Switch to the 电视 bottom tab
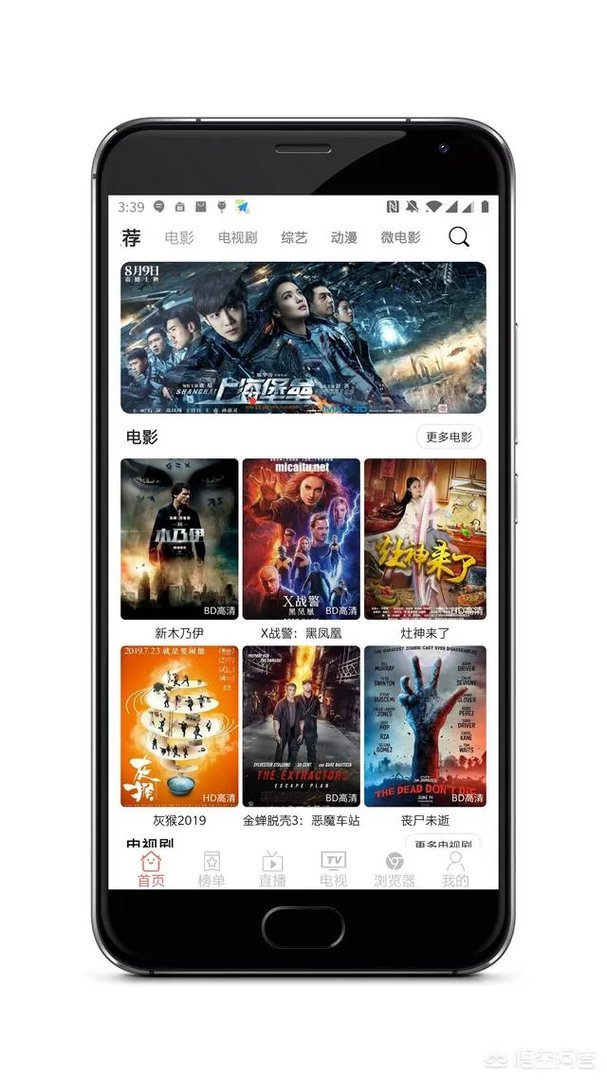The width and height of the screenshot is (607, 1080). 333,868
